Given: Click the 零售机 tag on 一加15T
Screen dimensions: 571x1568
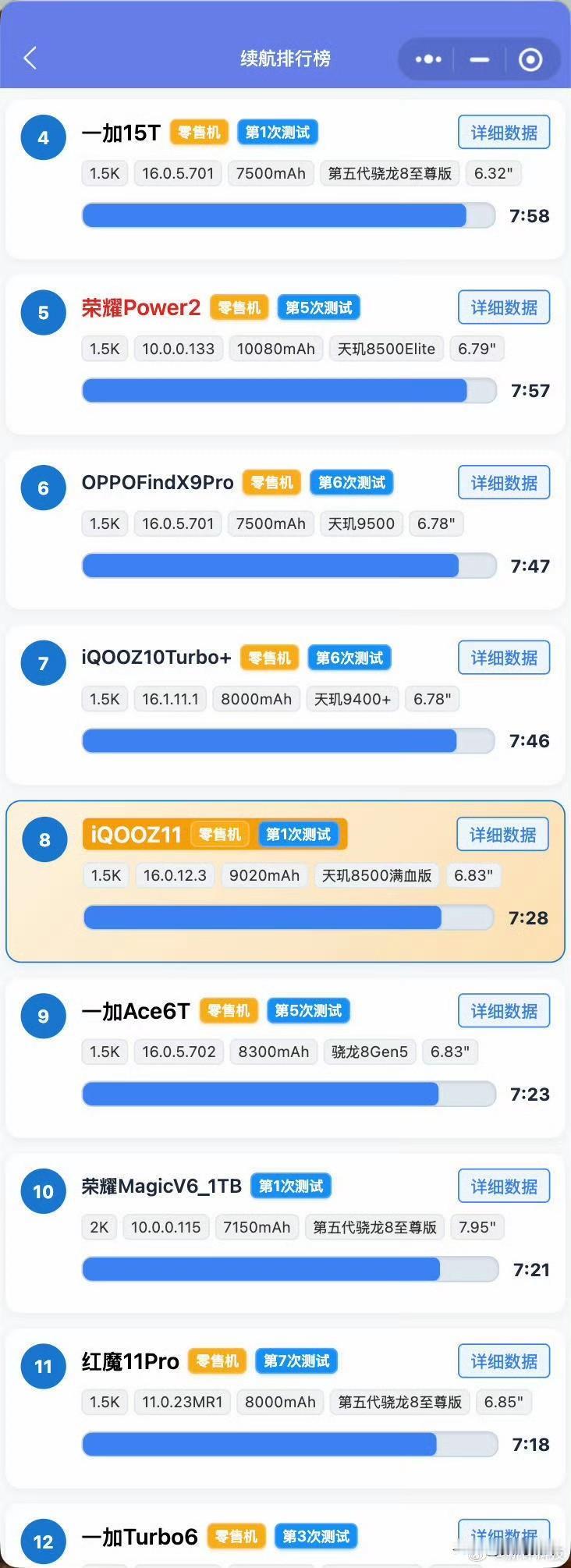Looking at the screenshot, I should tap(199, 133).
